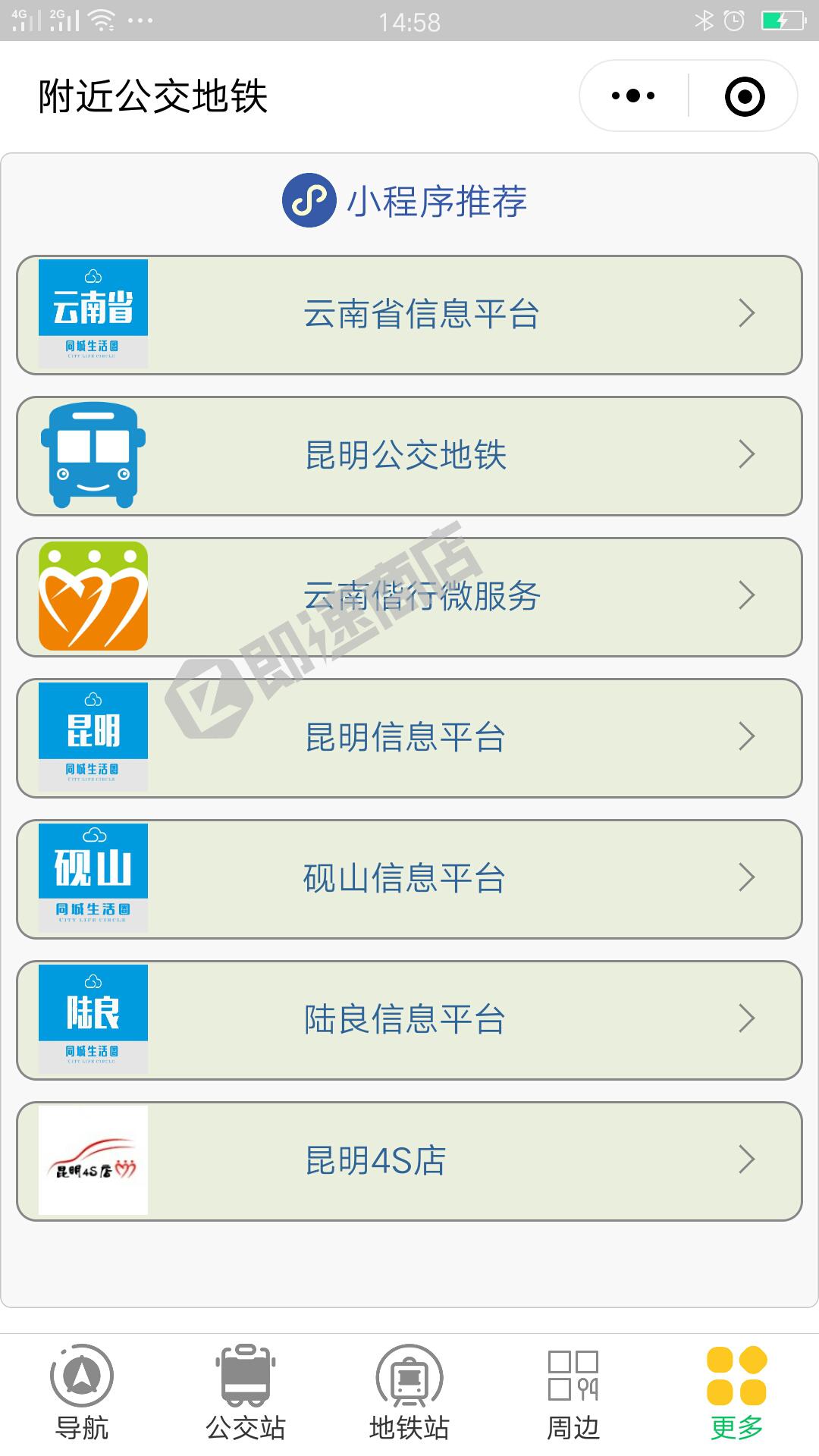This screenshot has height=1456, width=819.
Task: Open the 昆明信息平台 item
Action: (409, 738)
